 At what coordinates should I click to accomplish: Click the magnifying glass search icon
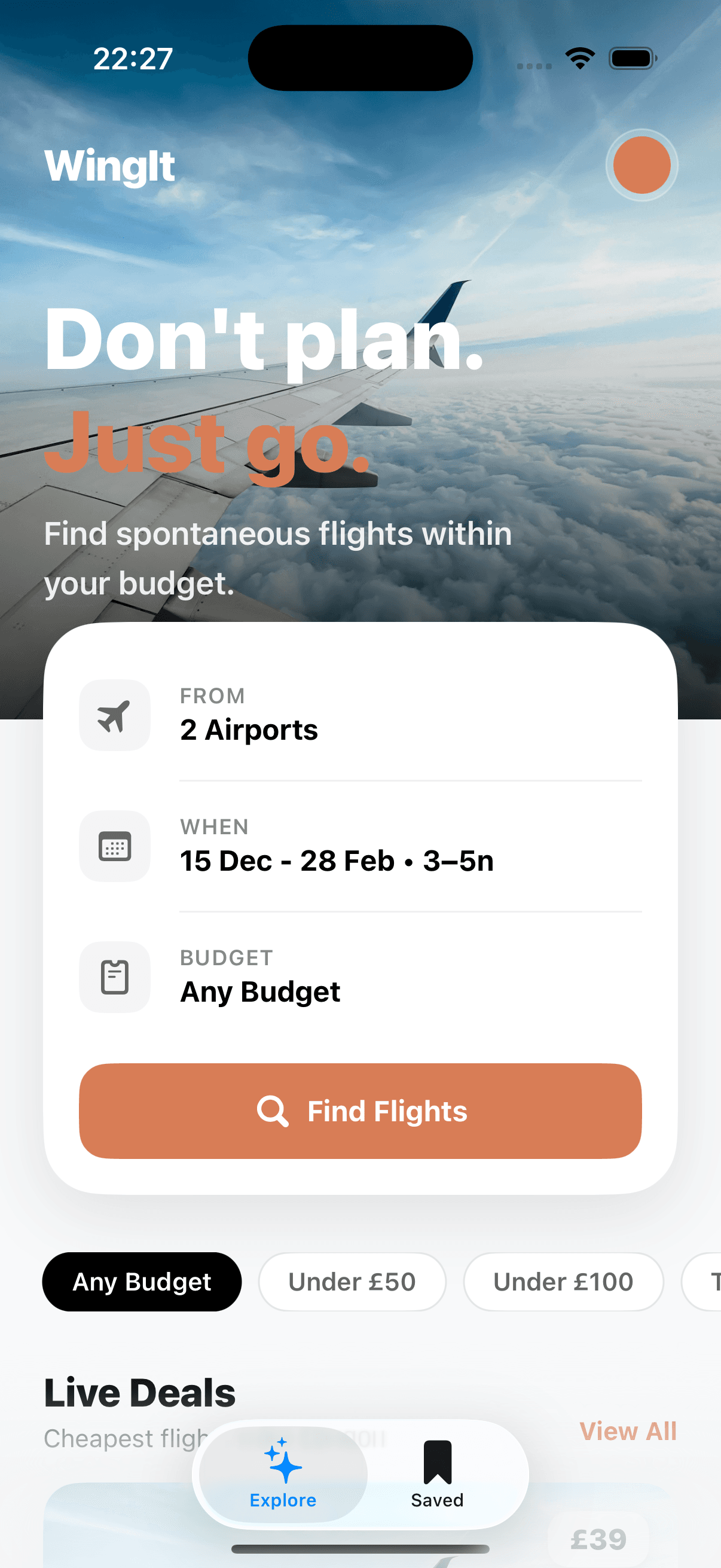click(274, 1111)
